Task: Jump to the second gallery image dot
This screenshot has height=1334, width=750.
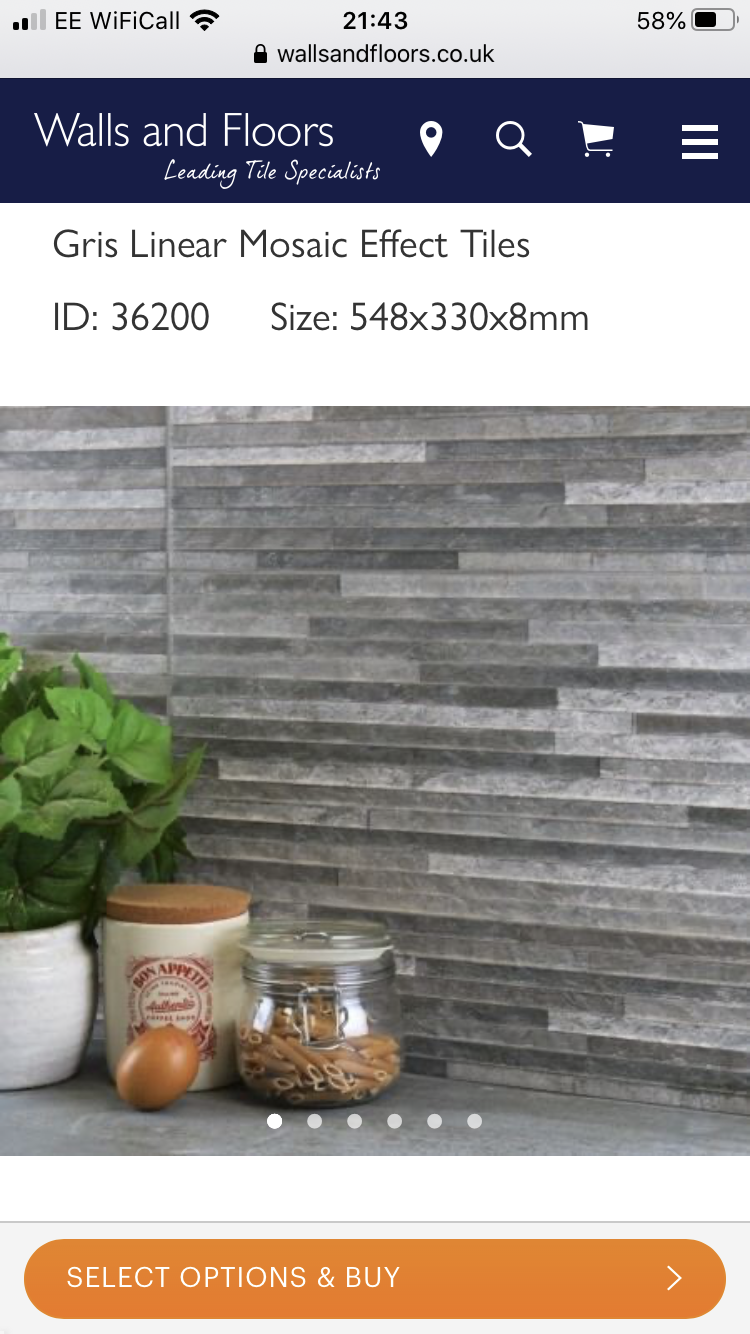Action: (315, 1121)
